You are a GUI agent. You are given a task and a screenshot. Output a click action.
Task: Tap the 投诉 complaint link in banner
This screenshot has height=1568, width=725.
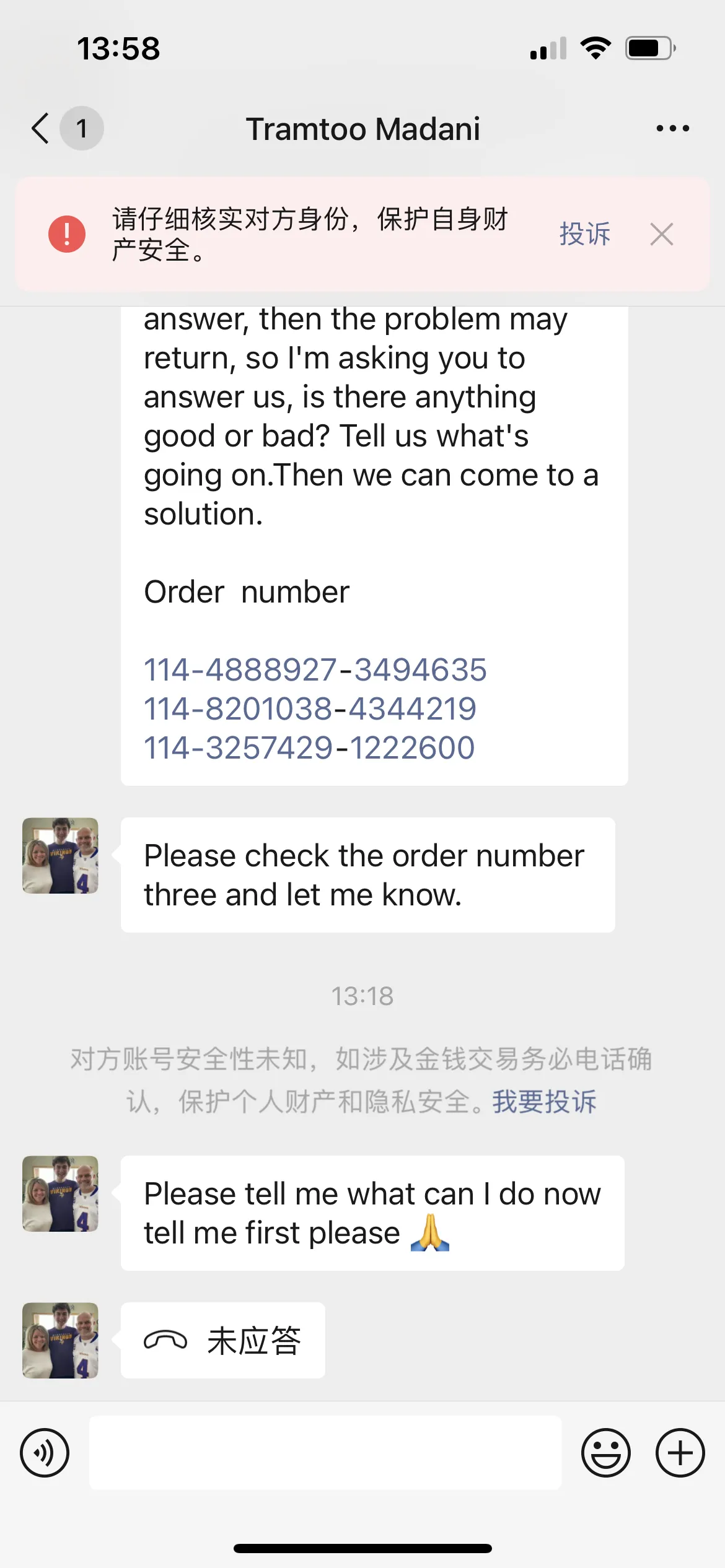(x=584, y=234)
